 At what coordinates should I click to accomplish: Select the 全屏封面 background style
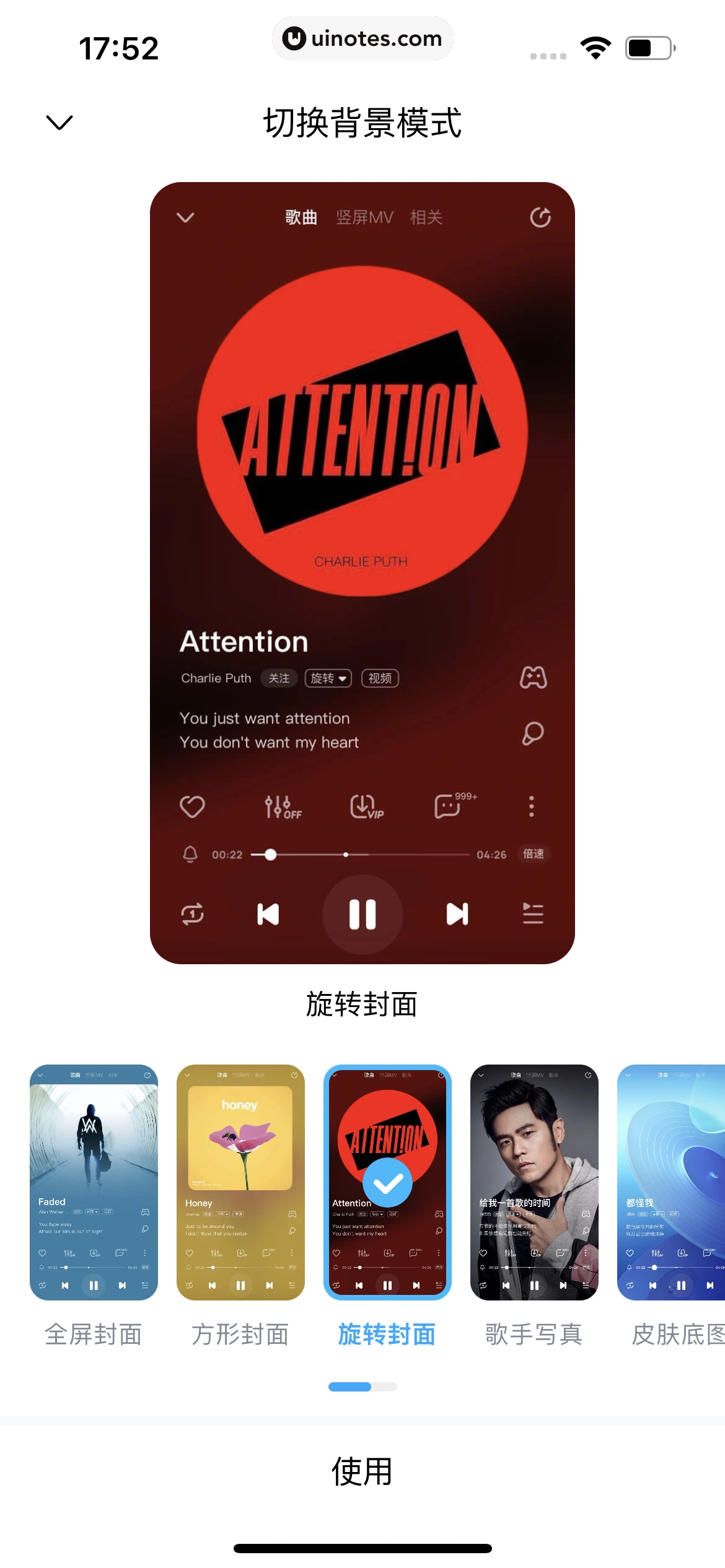94,1182
